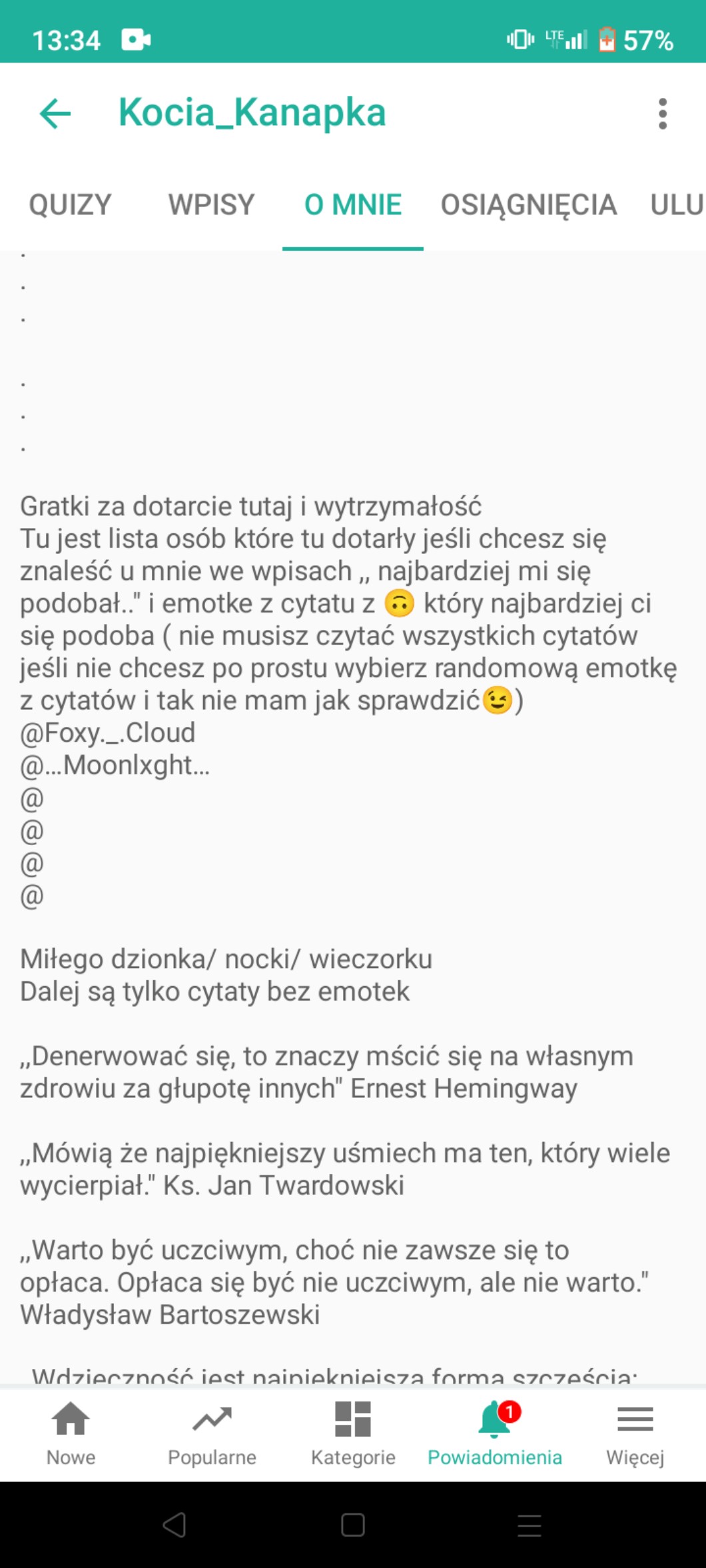Open the three-dot overflow menu

pyautogui.click(x=662, y=114)
